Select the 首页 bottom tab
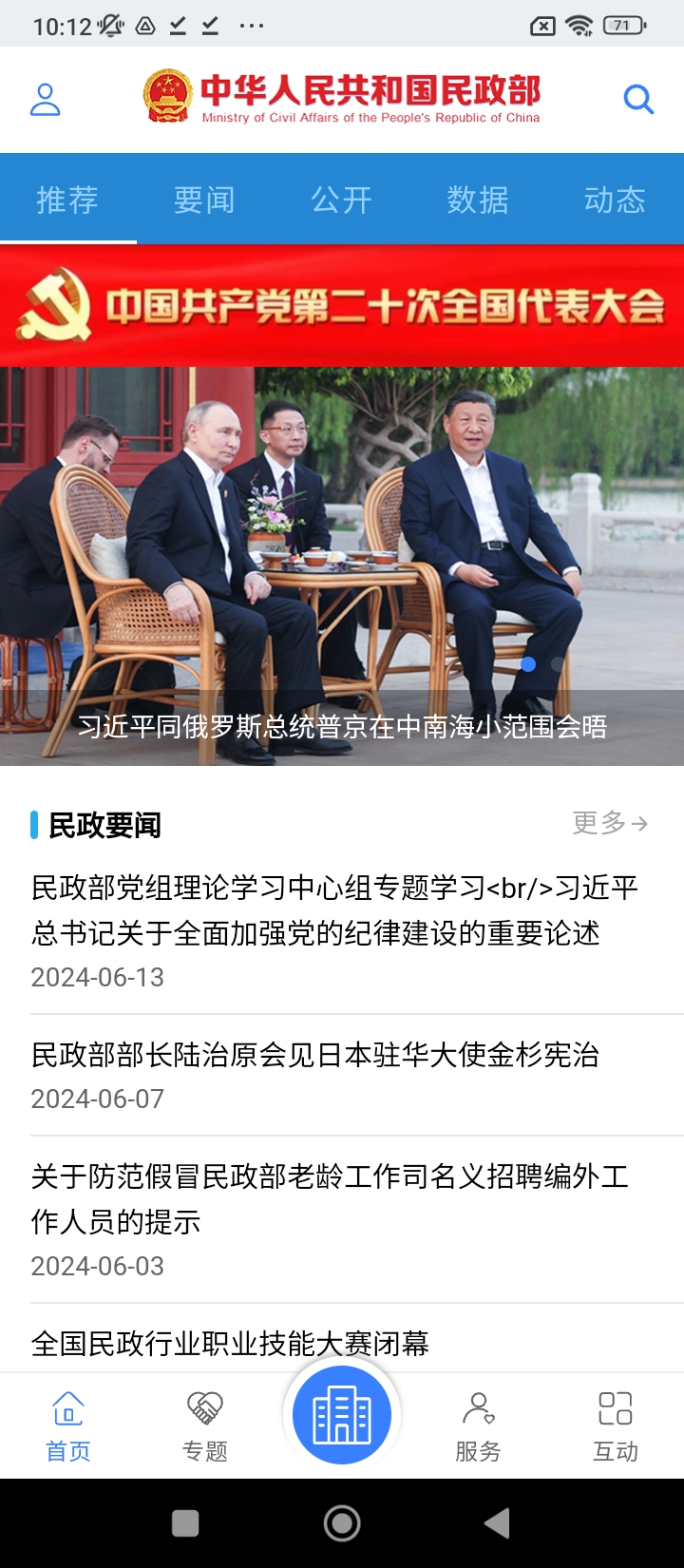684x1568 pixels. 68,1425
